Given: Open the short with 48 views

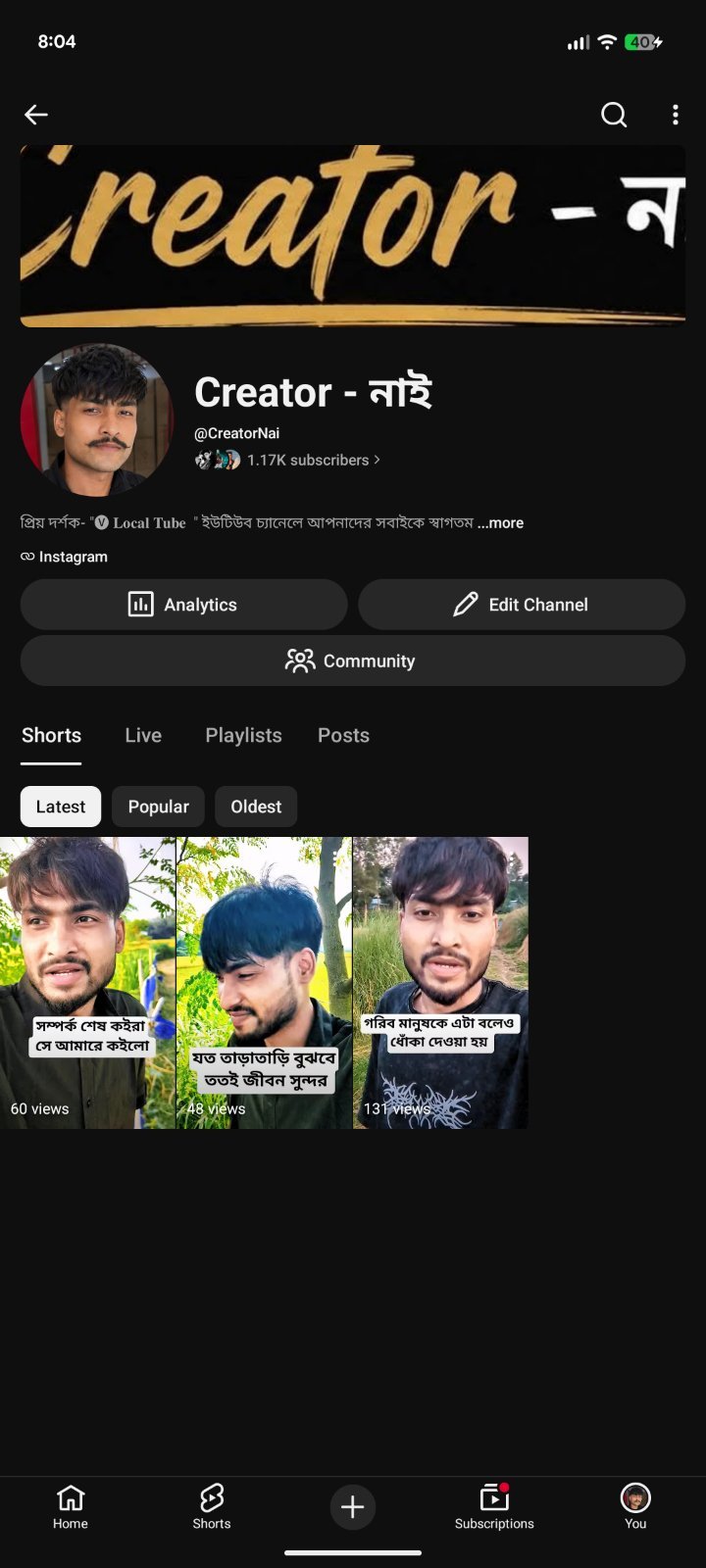Looking at the screenshot, I should 264,983.
